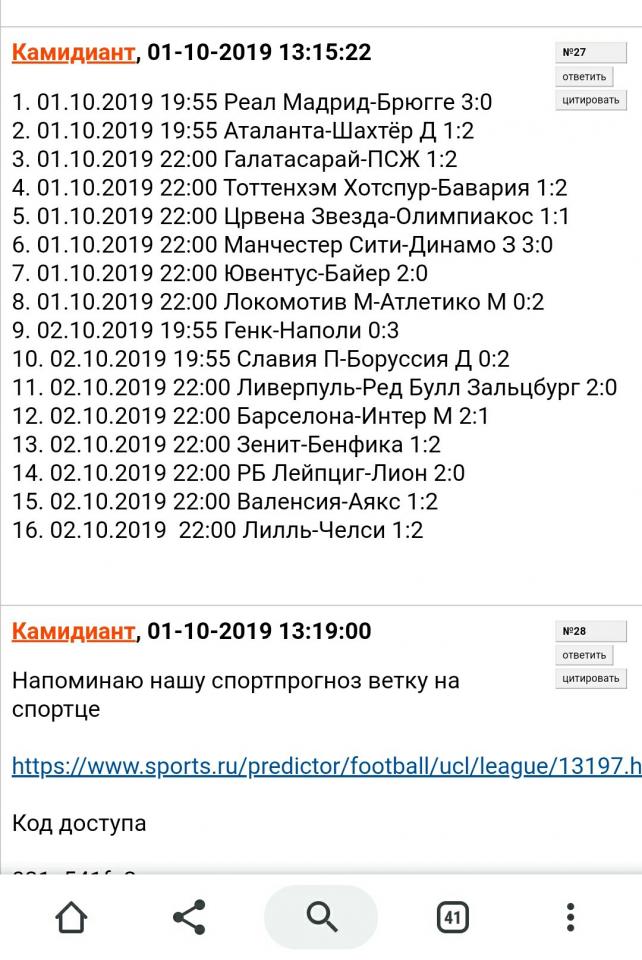Go to the browser home page
Screen dimensions: 642x960
pos(71,916)
